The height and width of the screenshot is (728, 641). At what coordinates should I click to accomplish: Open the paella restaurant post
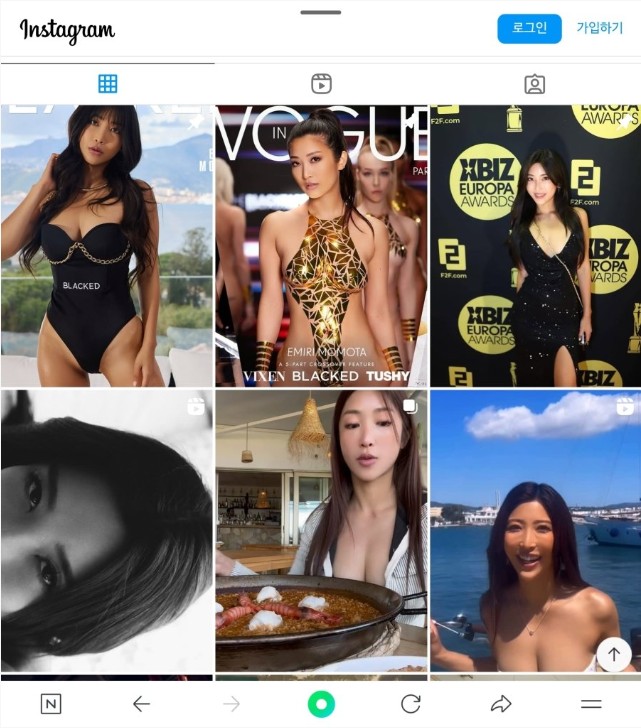[x=320, y=530]
